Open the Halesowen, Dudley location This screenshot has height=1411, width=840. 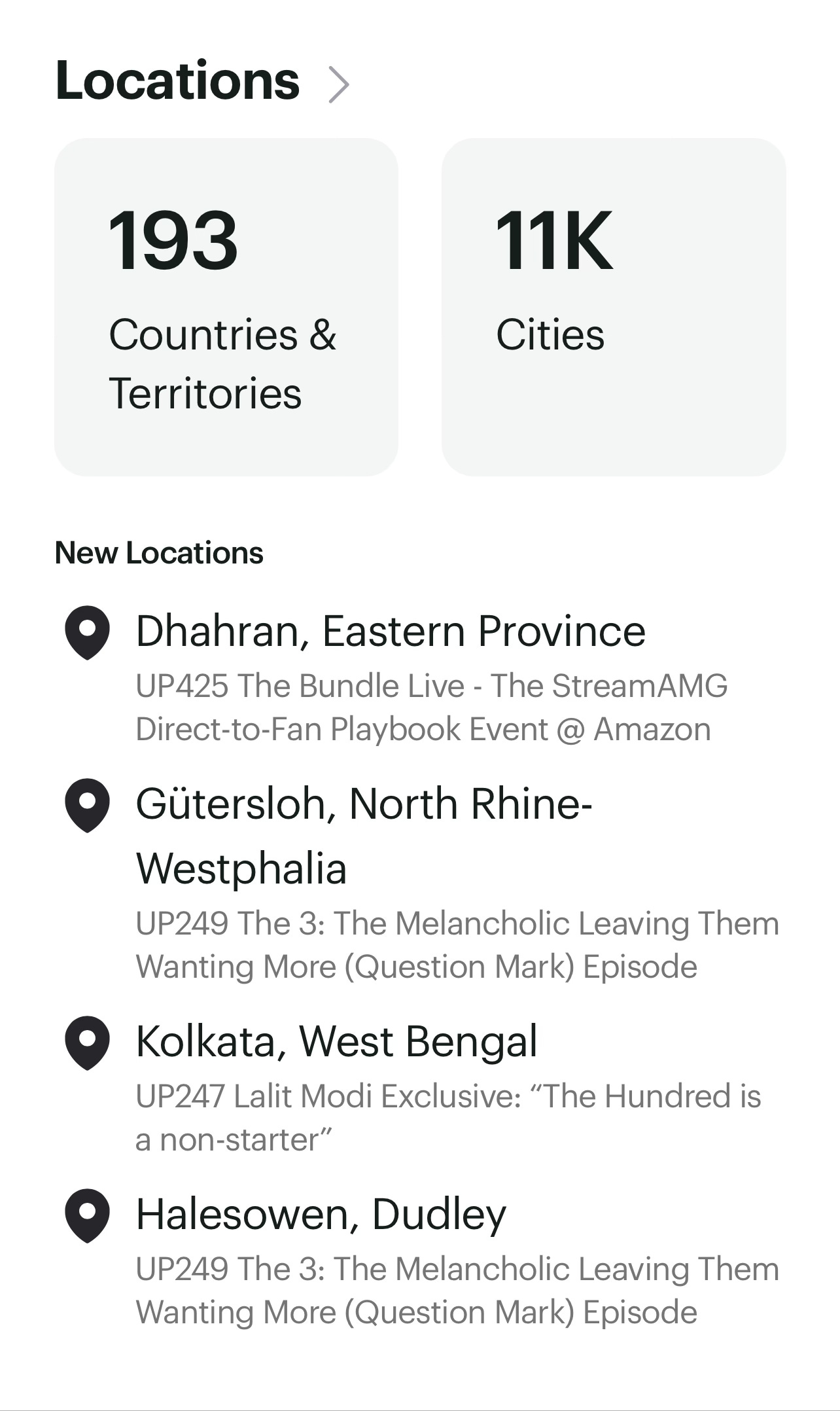420,1260
